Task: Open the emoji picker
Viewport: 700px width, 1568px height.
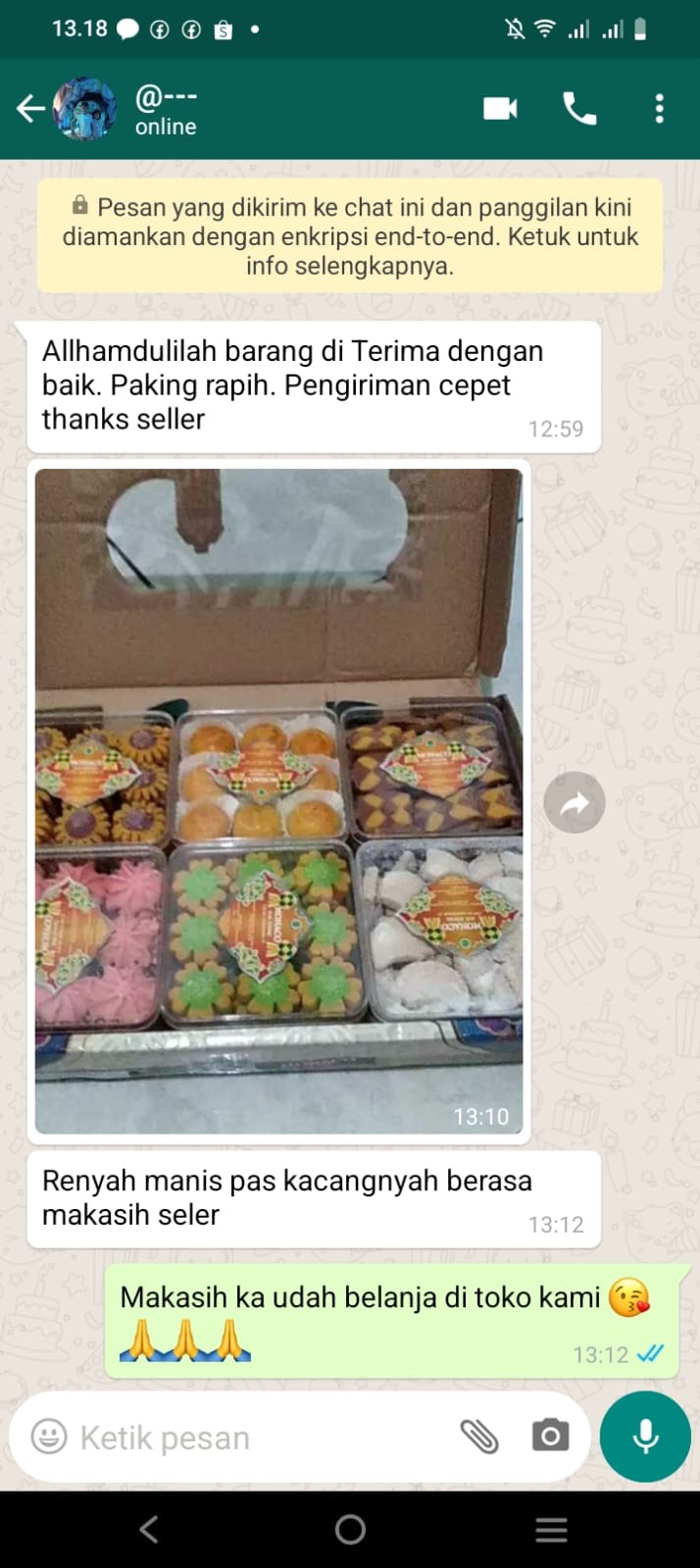Action: pyautogui.click(x=49, y=1437)
